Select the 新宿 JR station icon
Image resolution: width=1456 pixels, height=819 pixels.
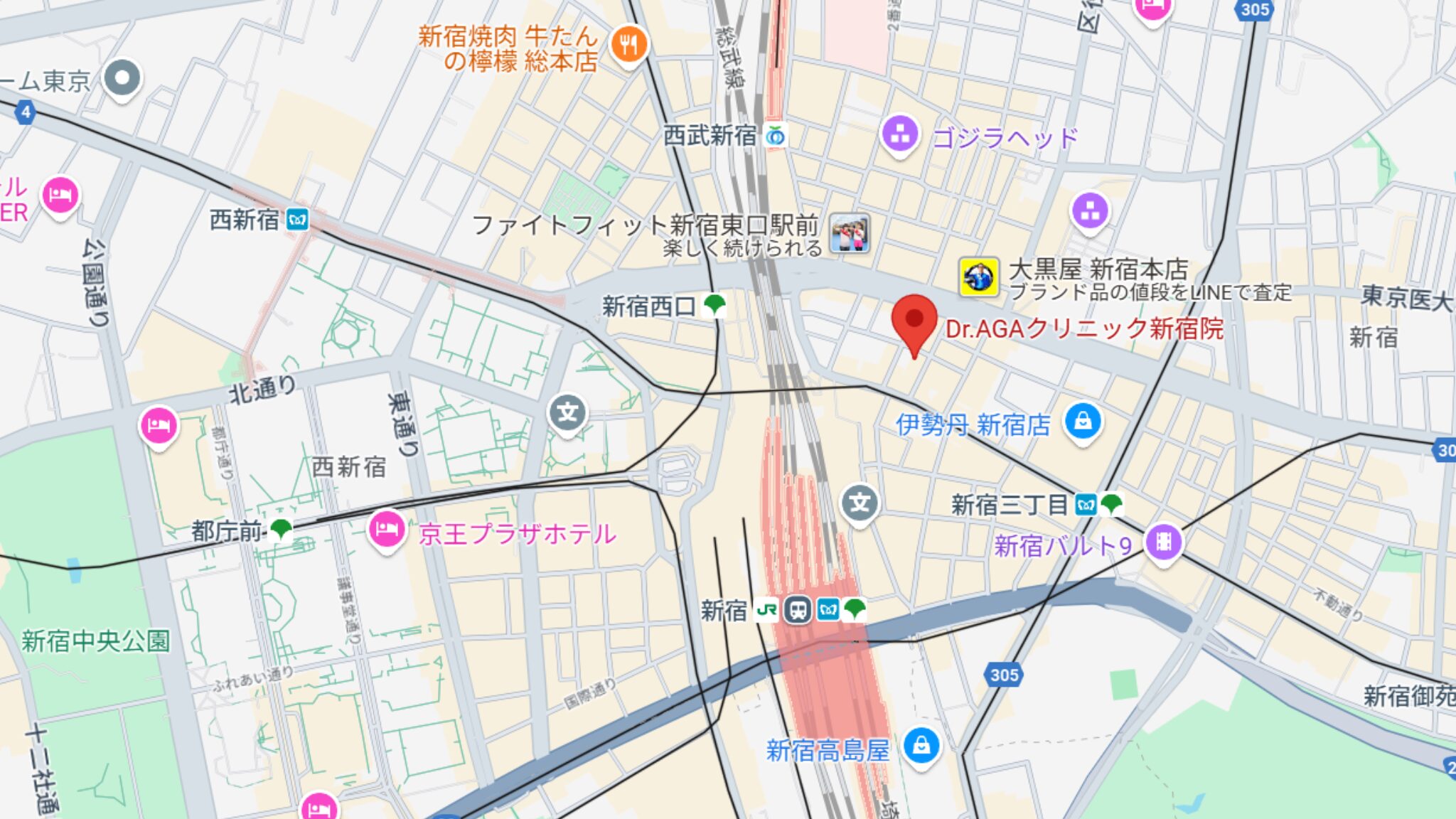pos(766,610)
